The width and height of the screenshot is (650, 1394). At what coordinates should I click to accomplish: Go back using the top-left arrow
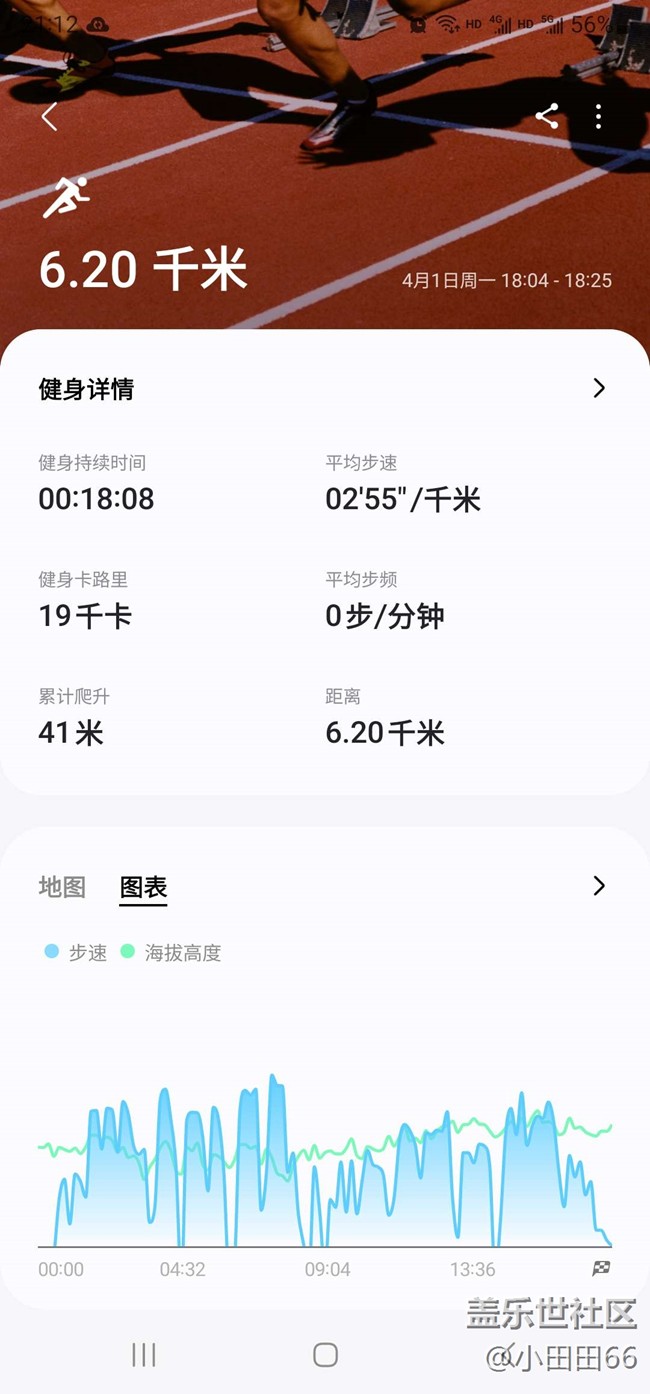49,117
